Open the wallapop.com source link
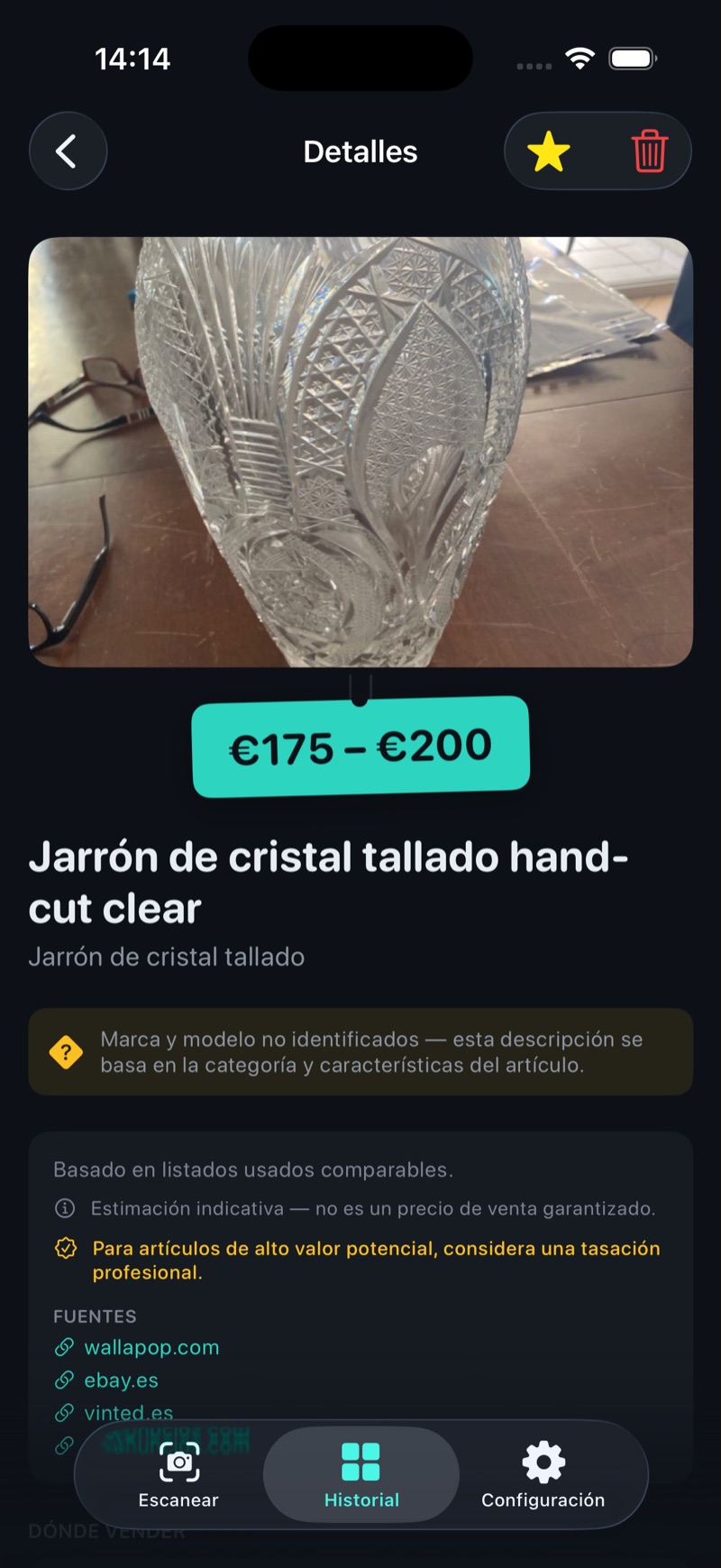 pyautogui.click(x=137, y=1347)
